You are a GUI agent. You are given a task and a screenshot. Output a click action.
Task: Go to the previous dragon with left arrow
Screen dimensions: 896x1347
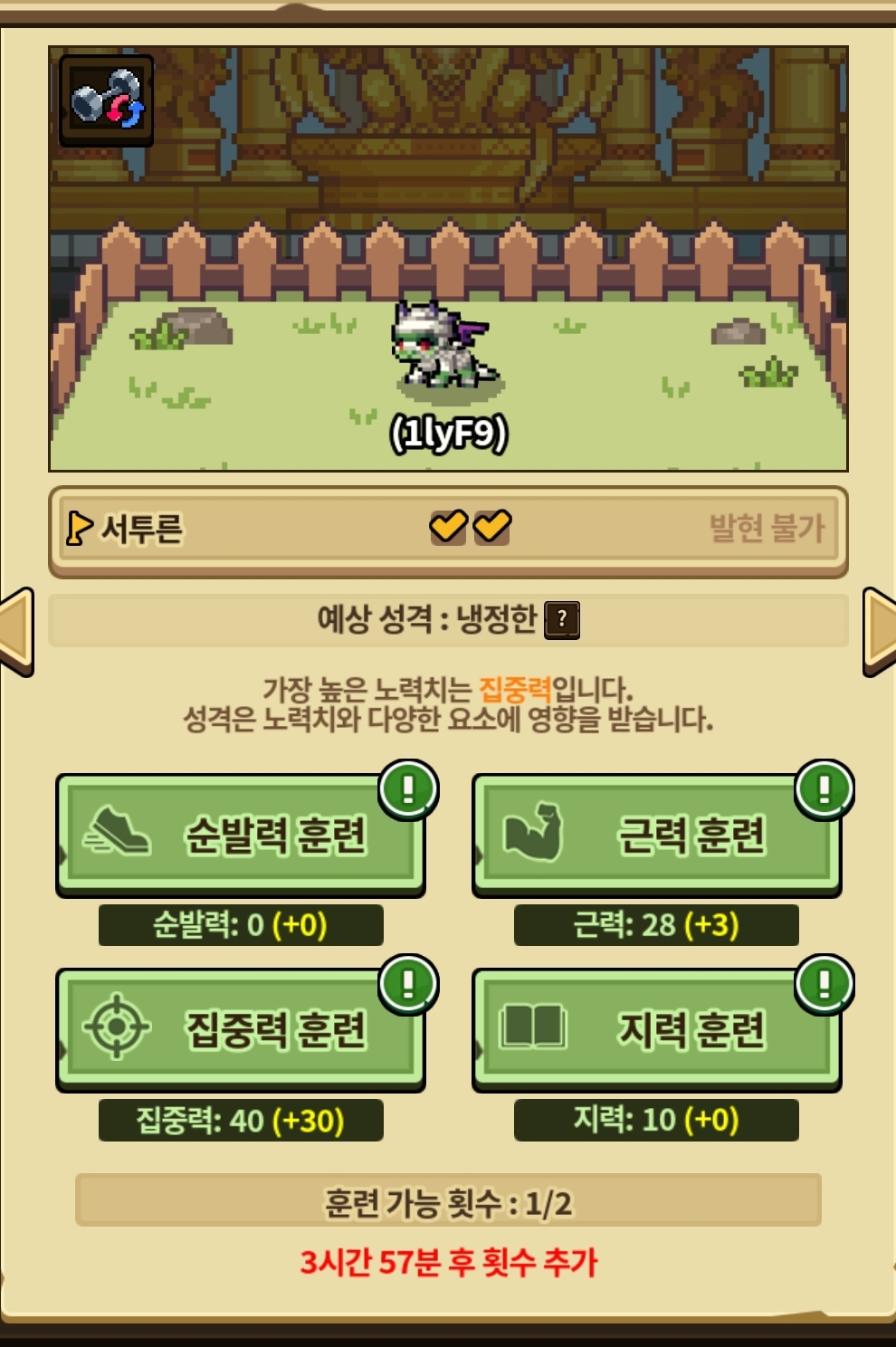(x=16, y=631)
